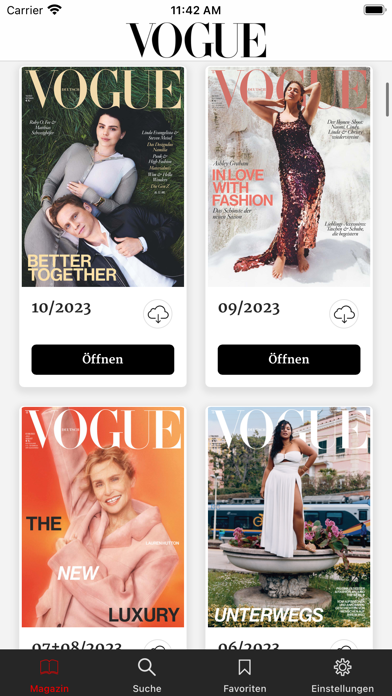Download the 09/2023 issue via cloud icon

344,314
